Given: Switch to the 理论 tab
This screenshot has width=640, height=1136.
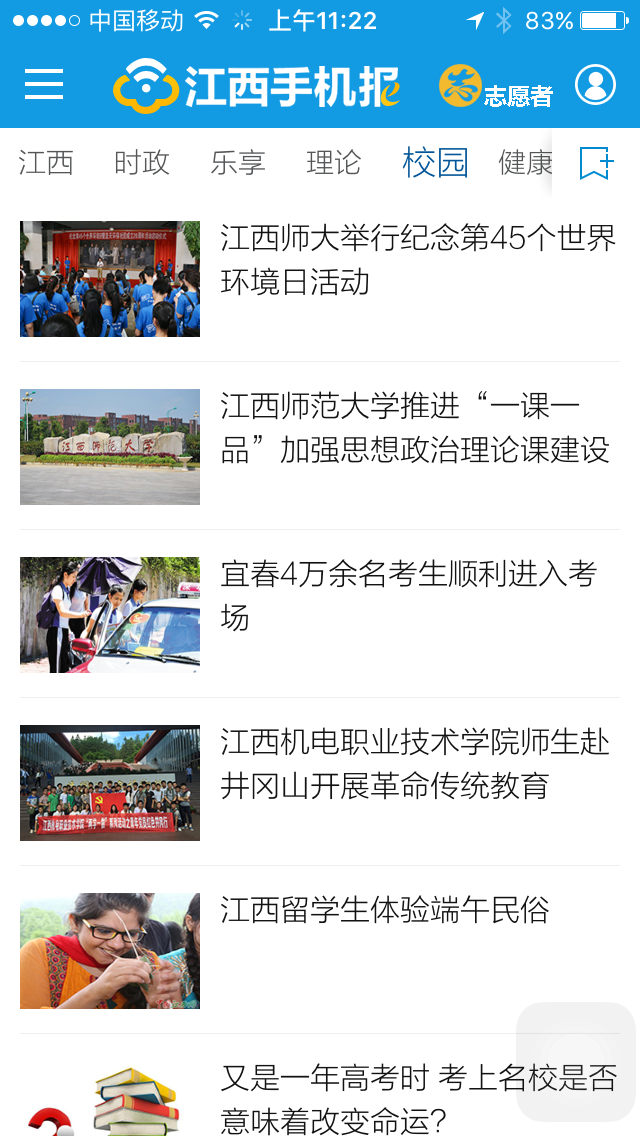Looking at the screenshot, I should [334, 162].
